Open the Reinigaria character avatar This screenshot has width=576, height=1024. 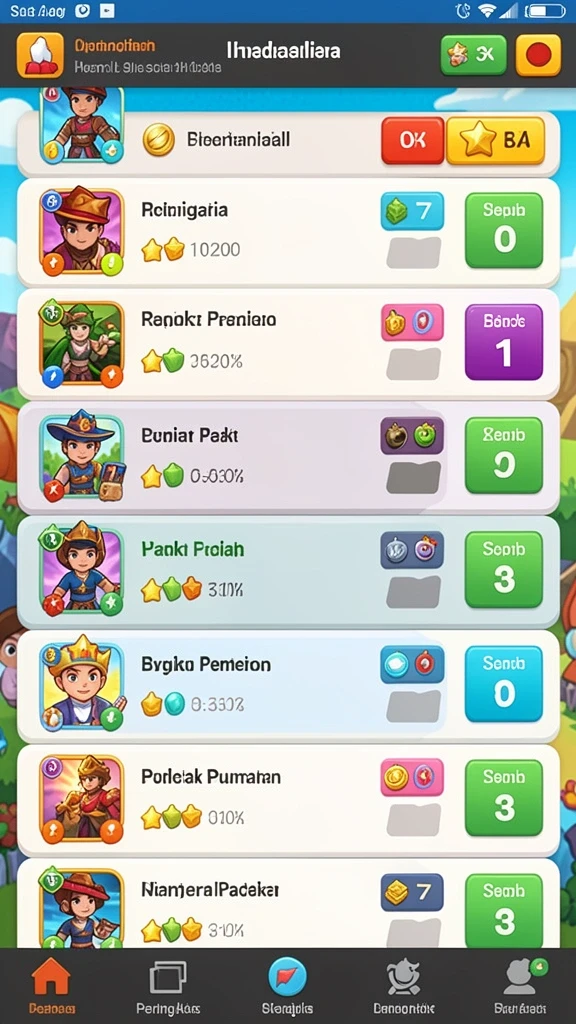click(82, 231)
